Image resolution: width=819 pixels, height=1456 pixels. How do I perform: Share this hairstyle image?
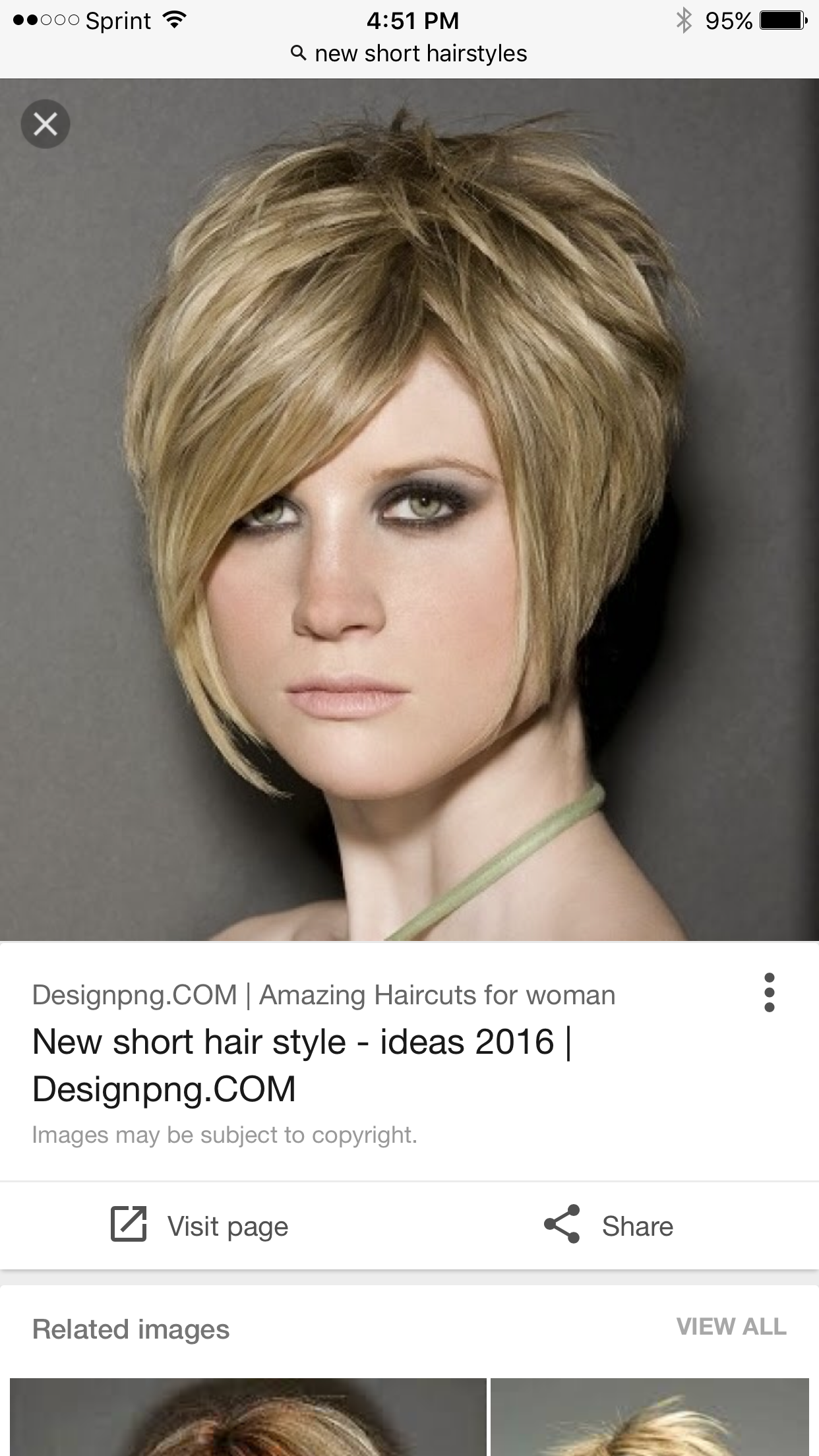(608, 1226)
